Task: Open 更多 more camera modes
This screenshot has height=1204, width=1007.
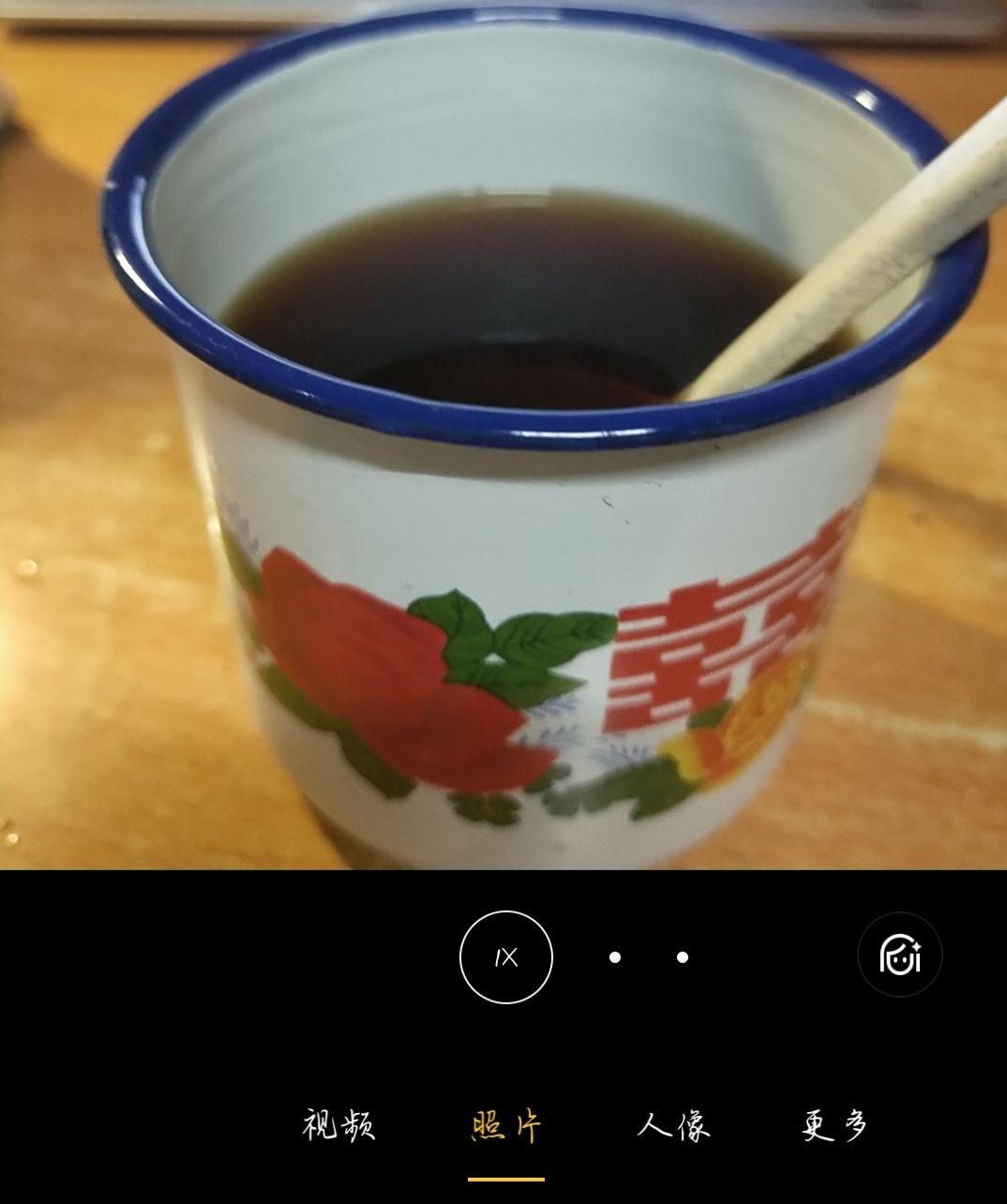Action: tap(834, 1124)
